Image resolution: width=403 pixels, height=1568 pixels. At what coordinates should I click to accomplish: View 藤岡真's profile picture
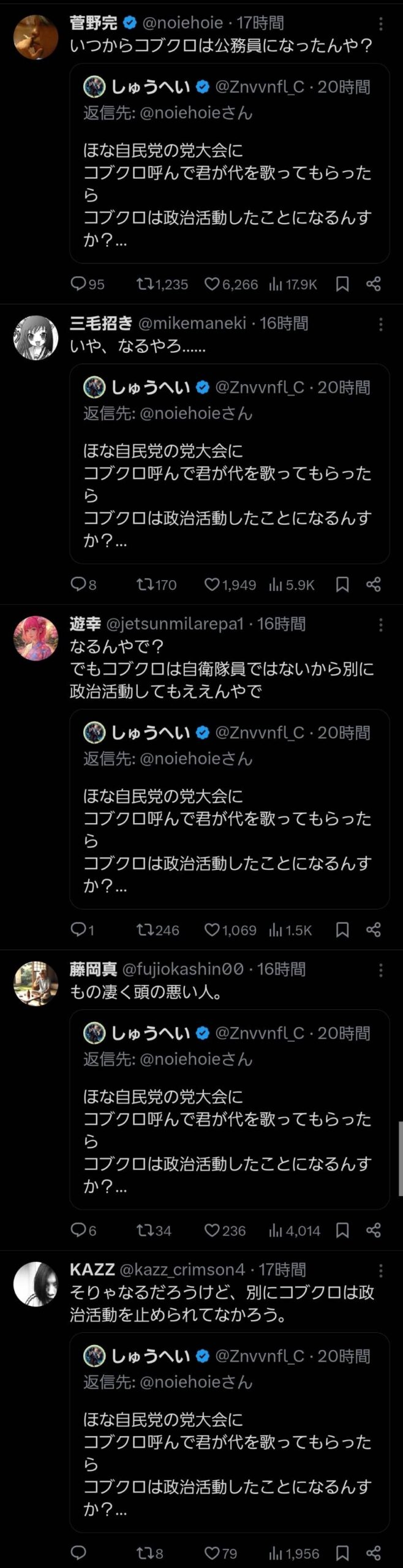36,983
